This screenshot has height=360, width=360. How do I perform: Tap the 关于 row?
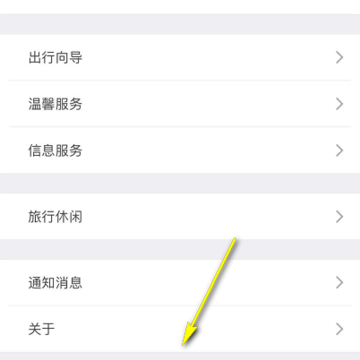(180, 329)
